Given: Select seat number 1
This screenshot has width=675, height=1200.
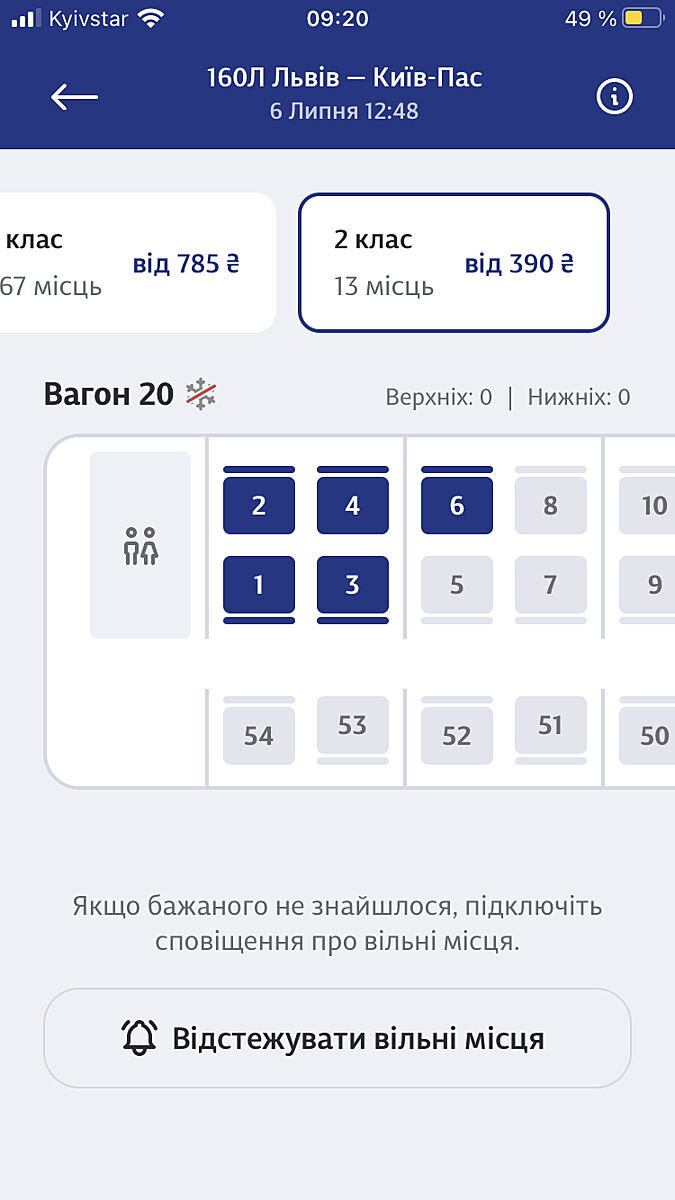Looking at the screenshot, I should pyautogui.click(x=259, y=585).
